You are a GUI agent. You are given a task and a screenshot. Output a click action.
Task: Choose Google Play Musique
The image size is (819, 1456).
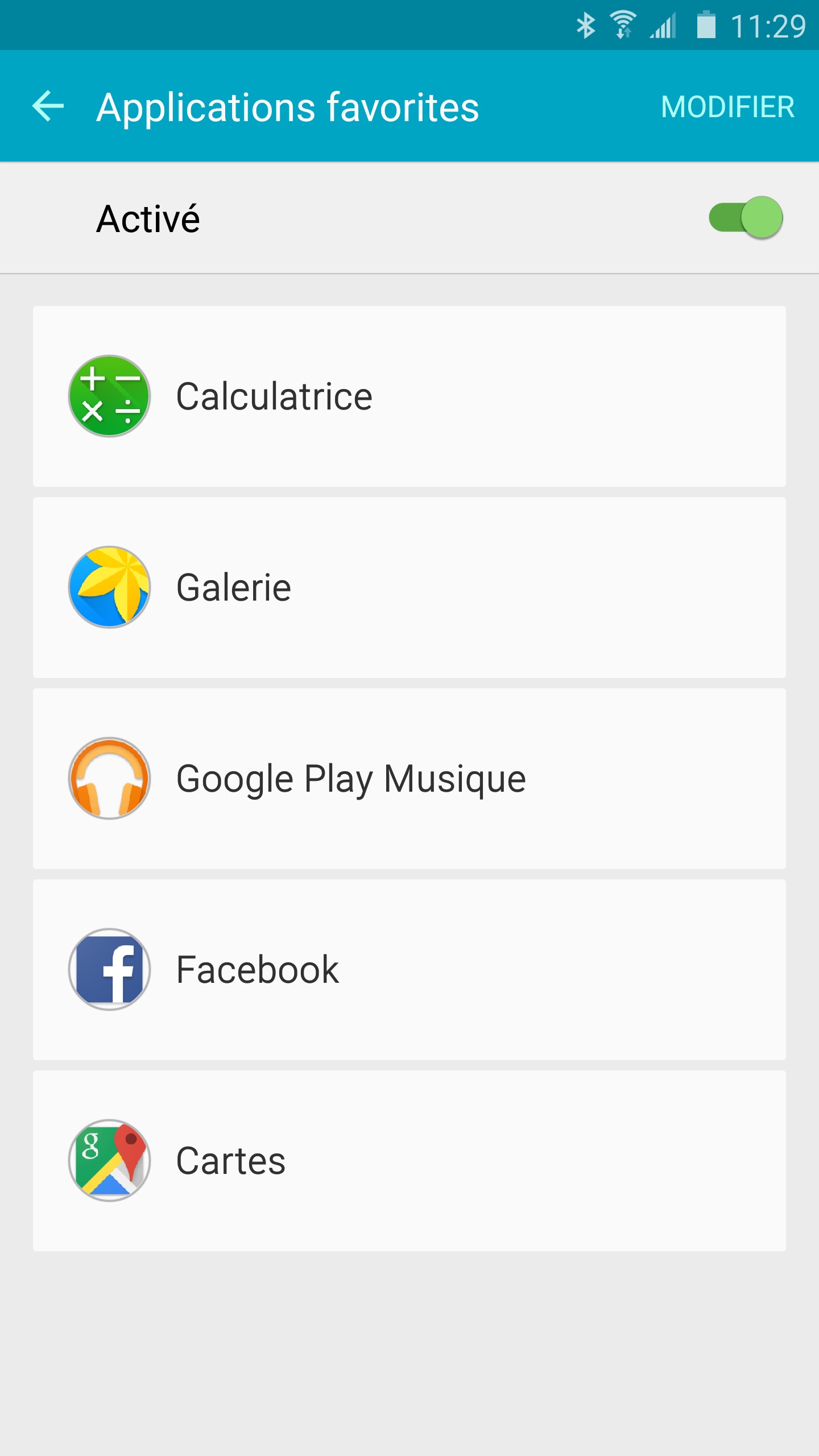point(409,779)
